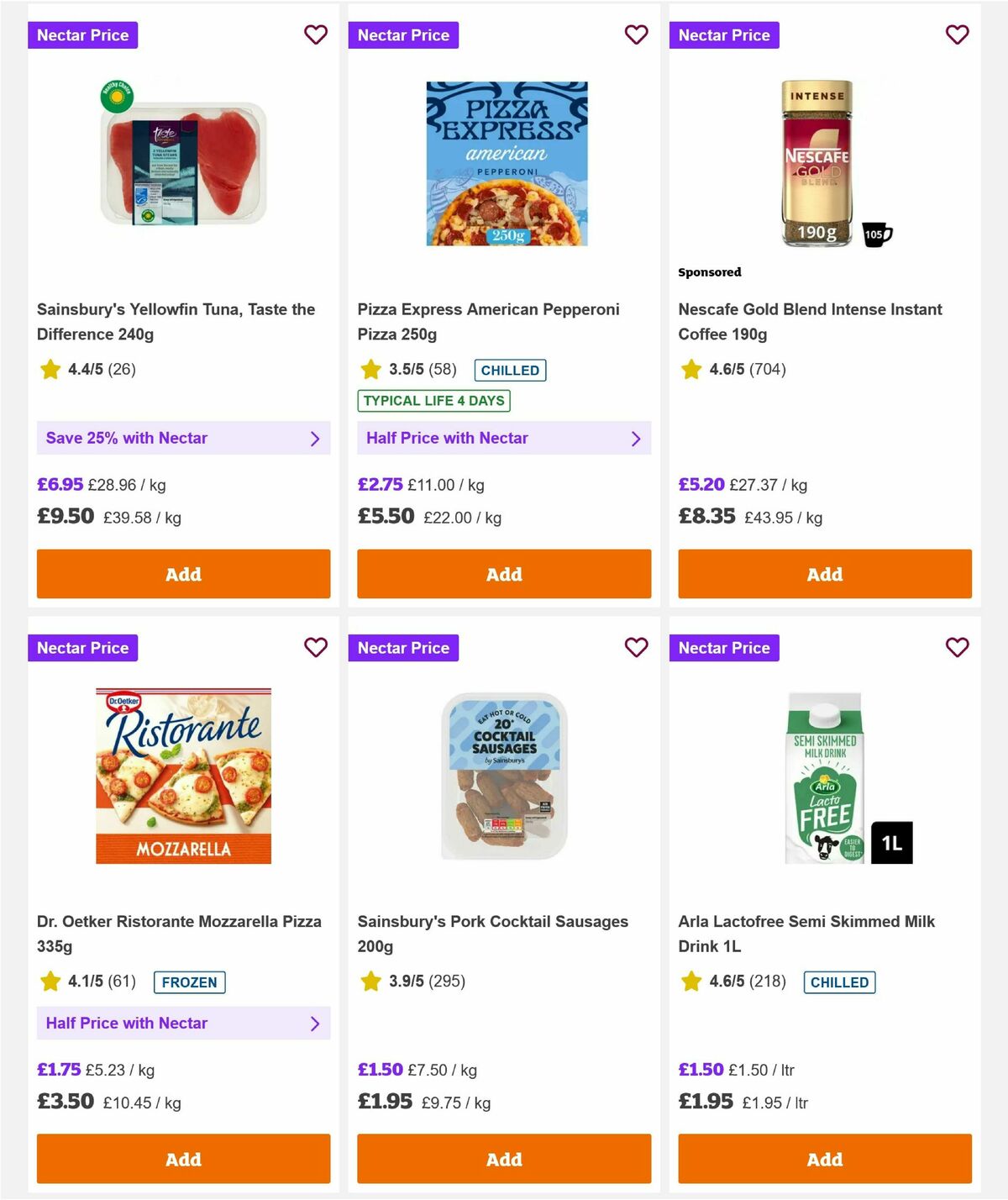This screenshot has width=1008, height=1200.
Task: Expand Half Price with Nectar on Pizza Express
Action: [x=503, y=438]
